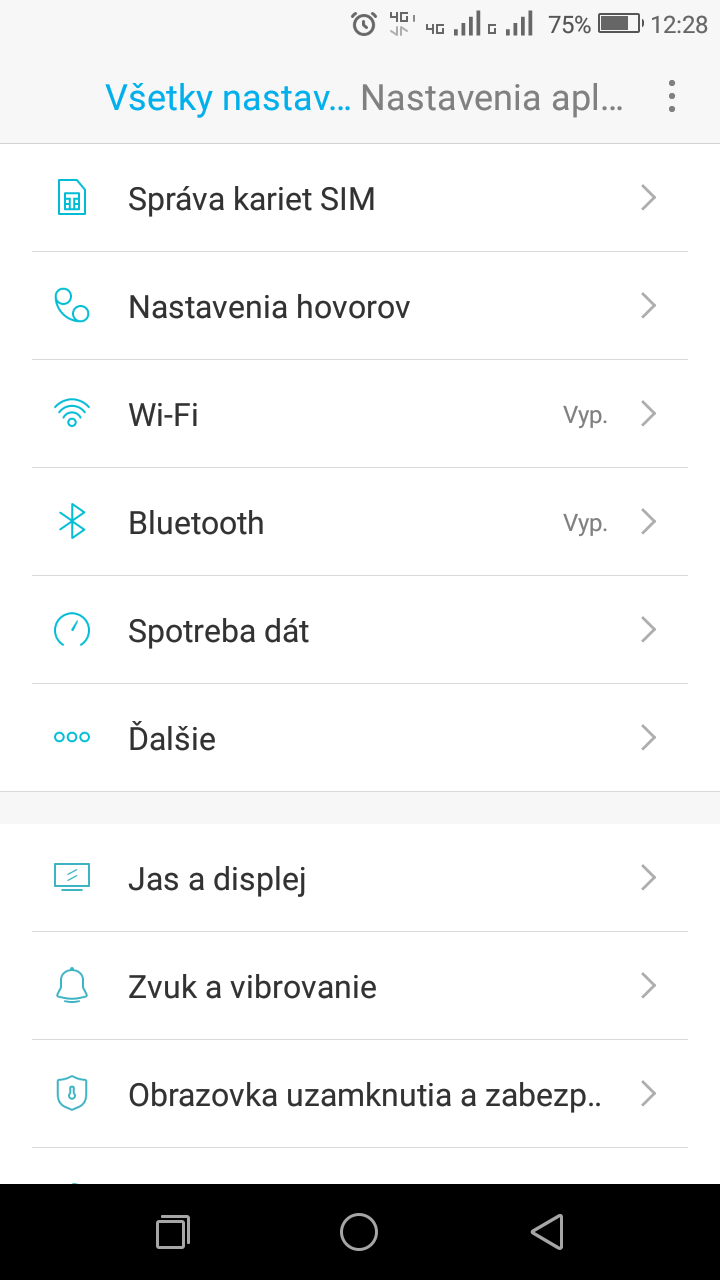Tap the system back button
Image resolution: width=720 pixels, height=1280 pixels.
coord(547,1232)
